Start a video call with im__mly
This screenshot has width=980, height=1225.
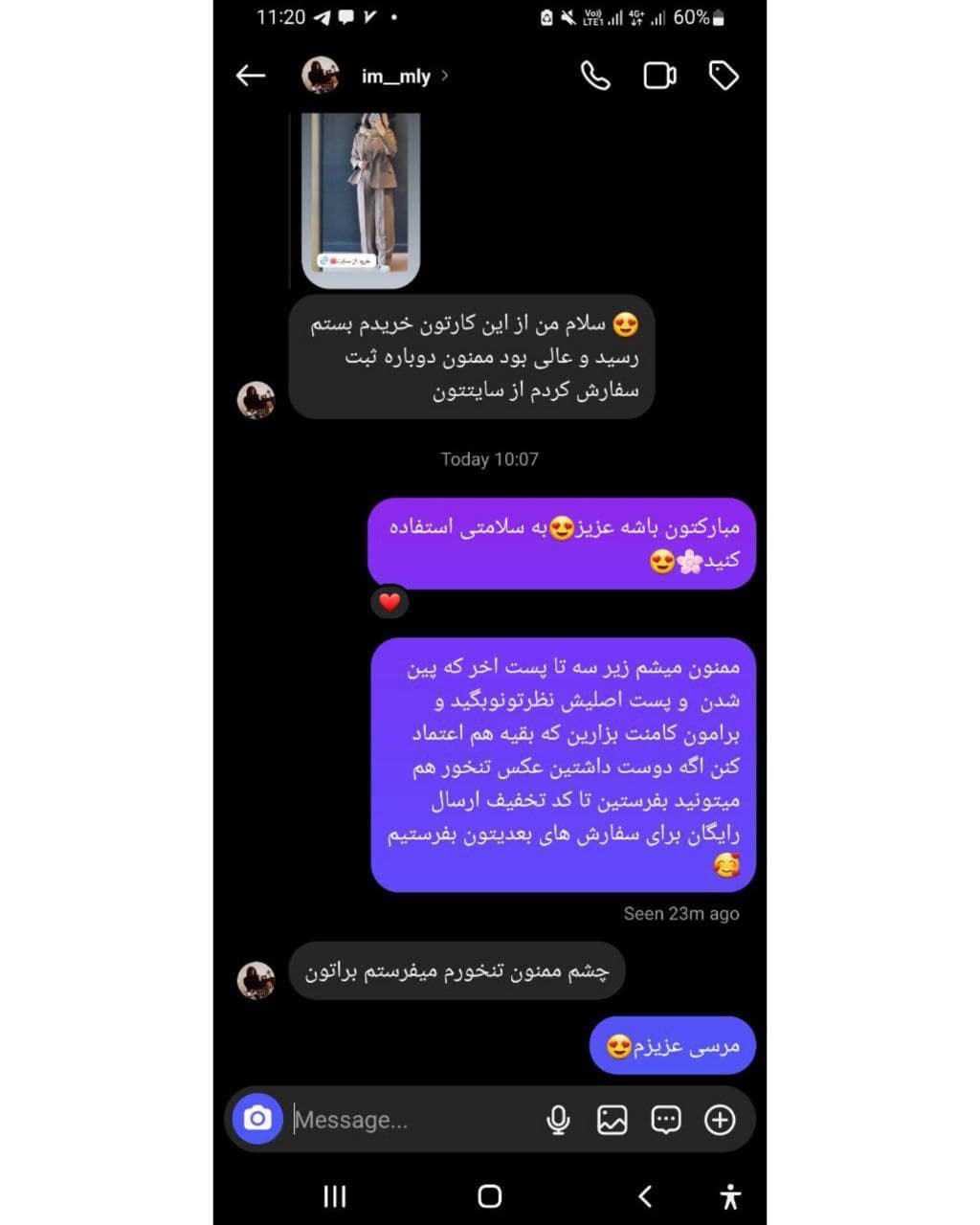coord(659,76)
